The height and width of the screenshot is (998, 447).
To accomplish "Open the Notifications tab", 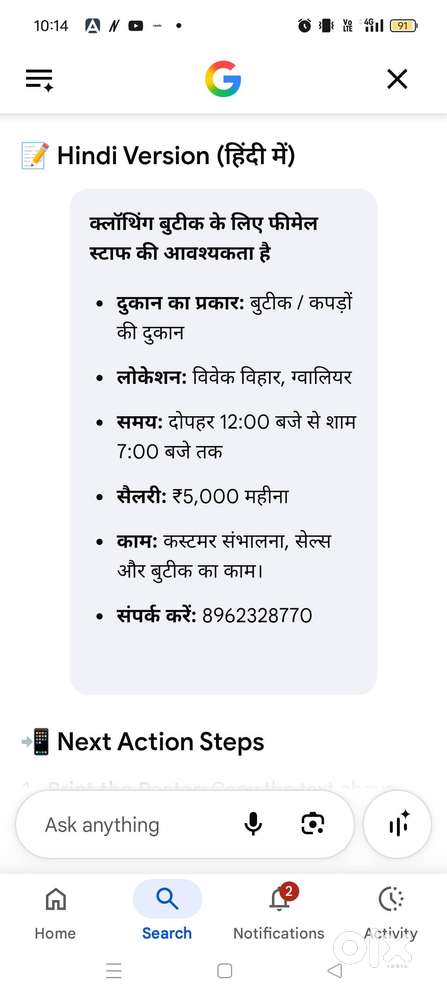I will click(x=278, y=913).
